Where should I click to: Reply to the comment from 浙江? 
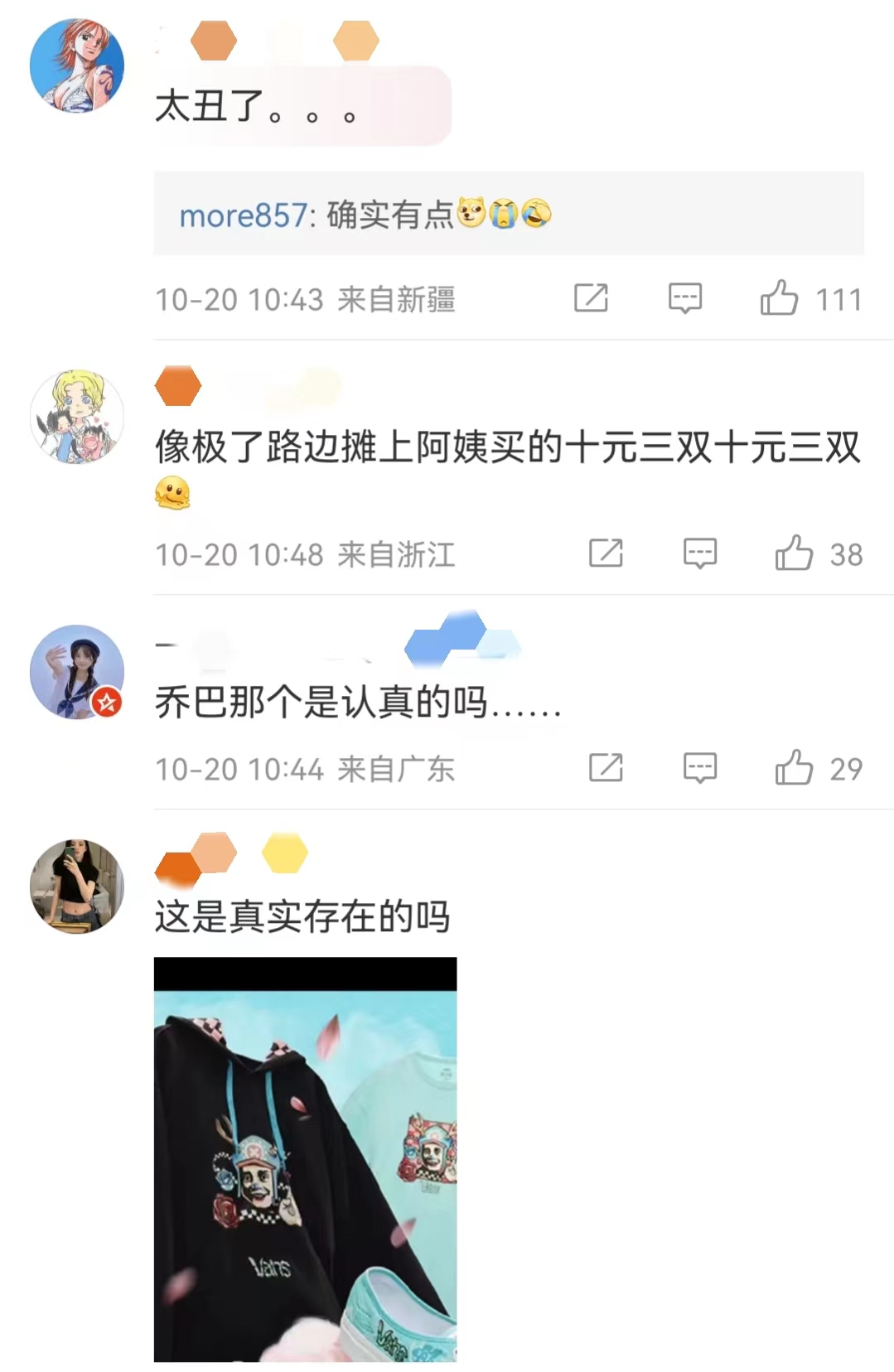click(x=699, y=553)
